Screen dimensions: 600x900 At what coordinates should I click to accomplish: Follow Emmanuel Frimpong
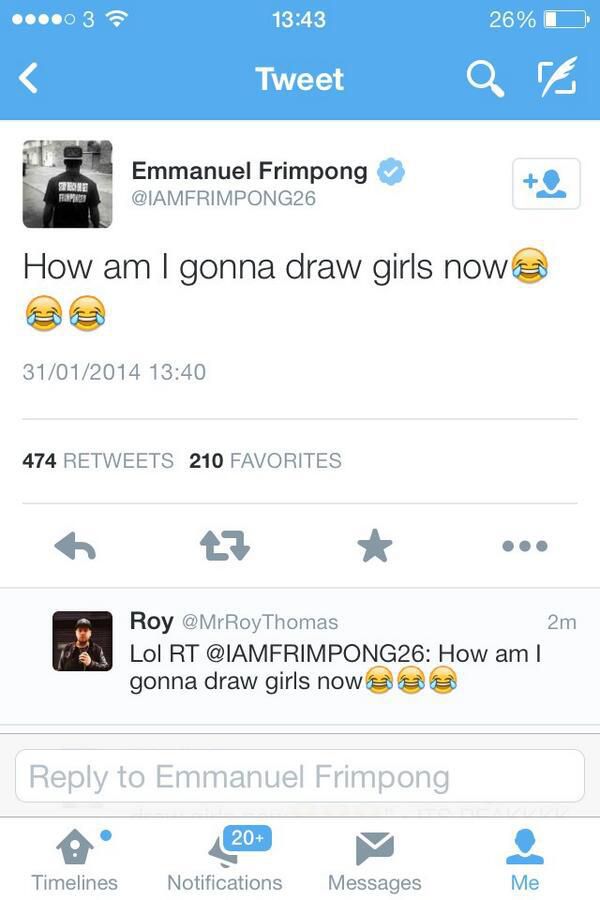545,183
